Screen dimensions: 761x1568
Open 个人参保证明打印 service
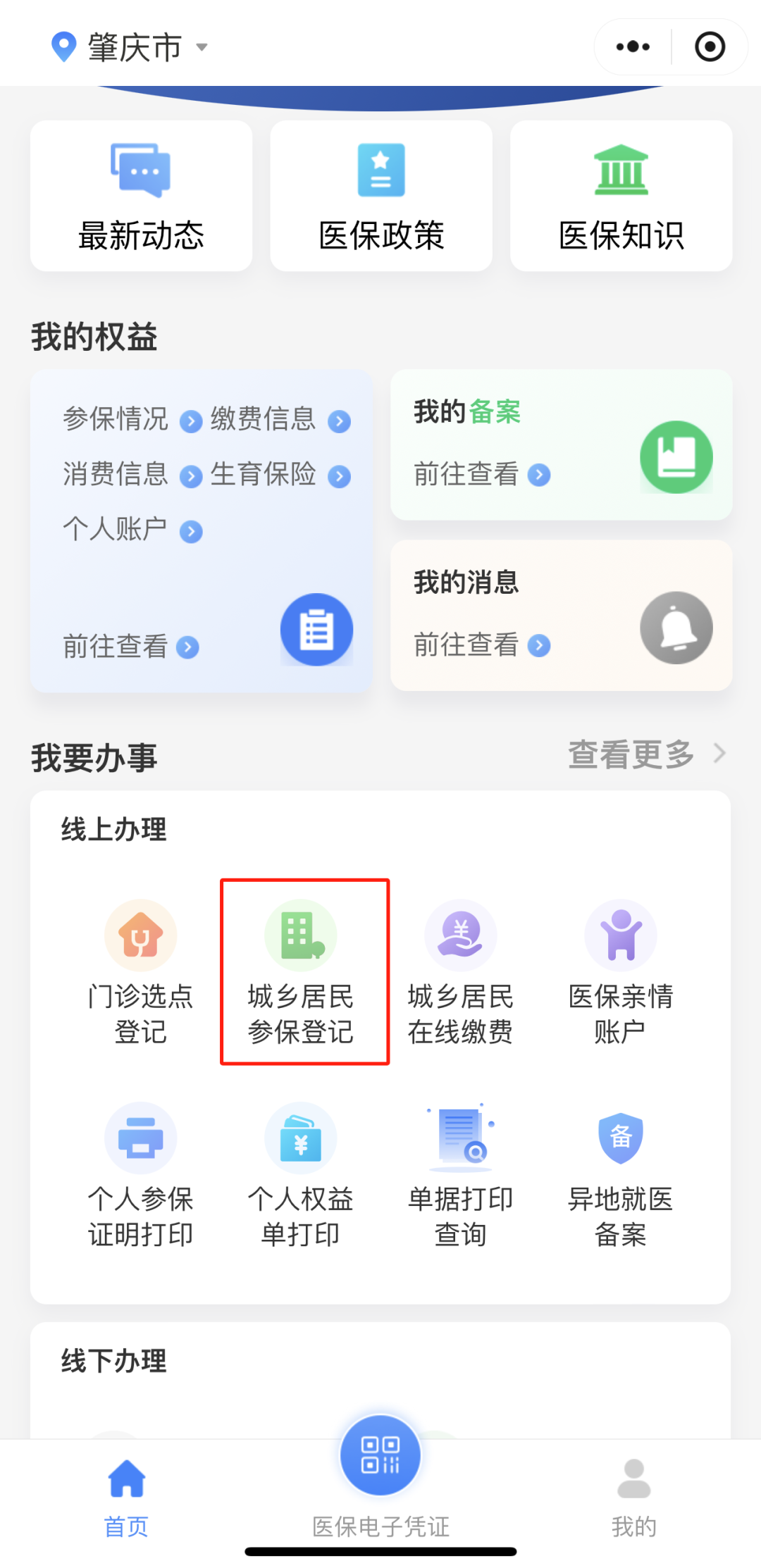[x=141, y=1174]
